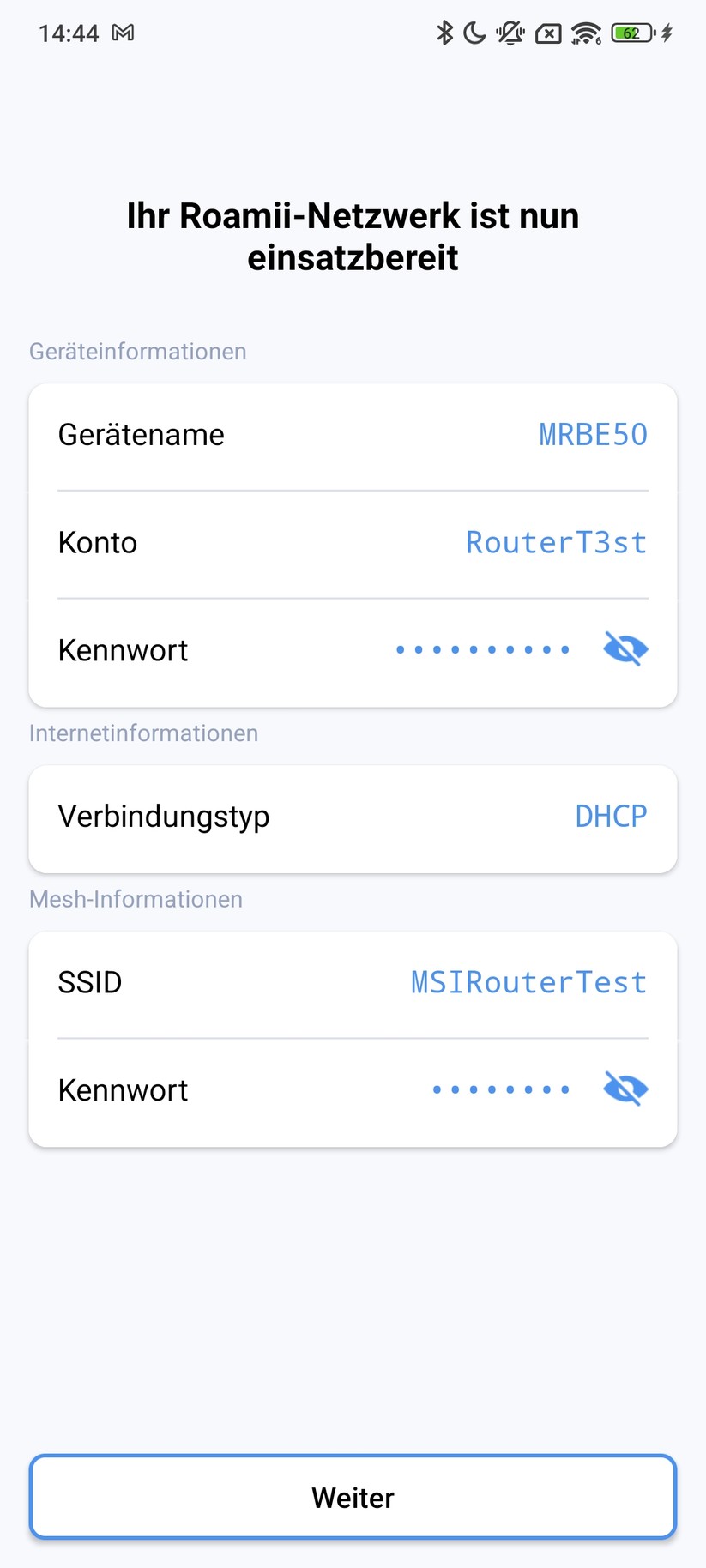Tap the Mesh-Informationen section label
The height and width of the screenshot is (1568, 706).
tap(136, 899)
